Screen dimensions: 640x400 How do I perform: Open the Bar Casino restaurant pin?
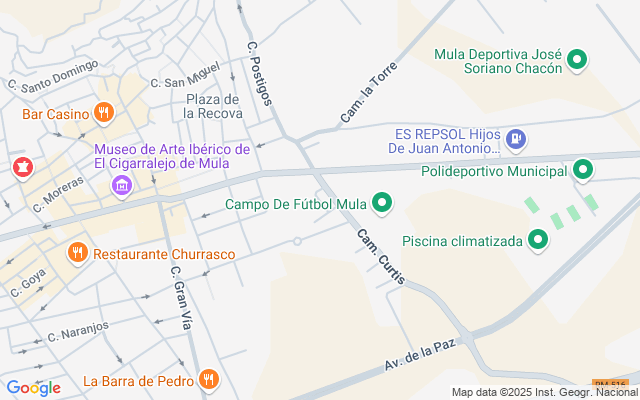coord(104,113)
